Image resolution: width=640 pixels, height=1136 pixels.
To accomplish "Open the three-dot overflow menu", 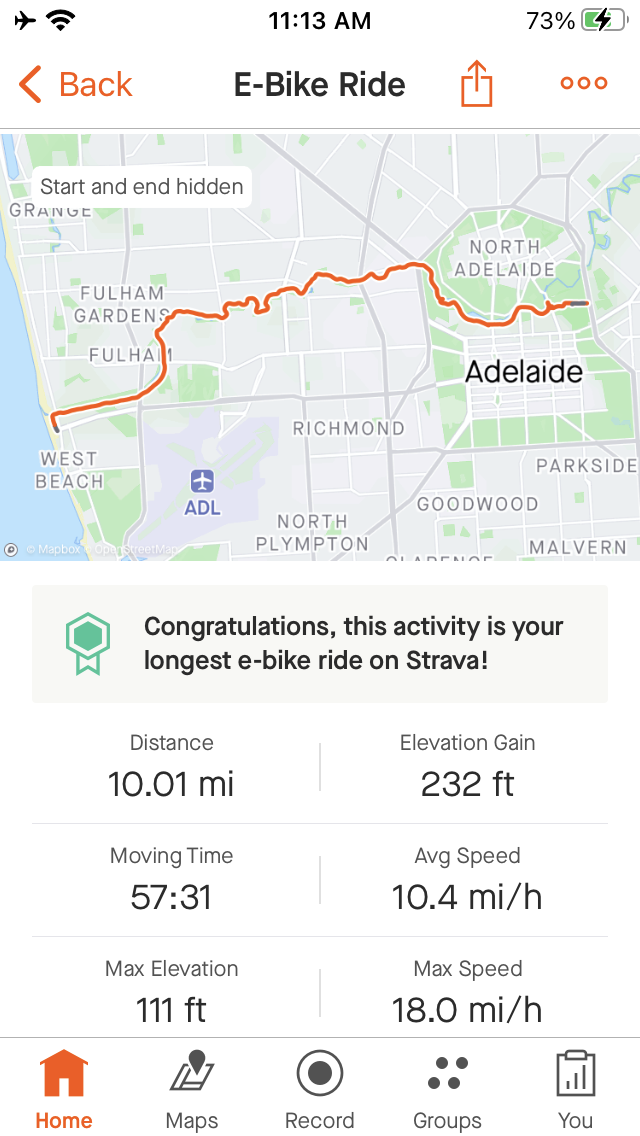I will coord(584,84).
